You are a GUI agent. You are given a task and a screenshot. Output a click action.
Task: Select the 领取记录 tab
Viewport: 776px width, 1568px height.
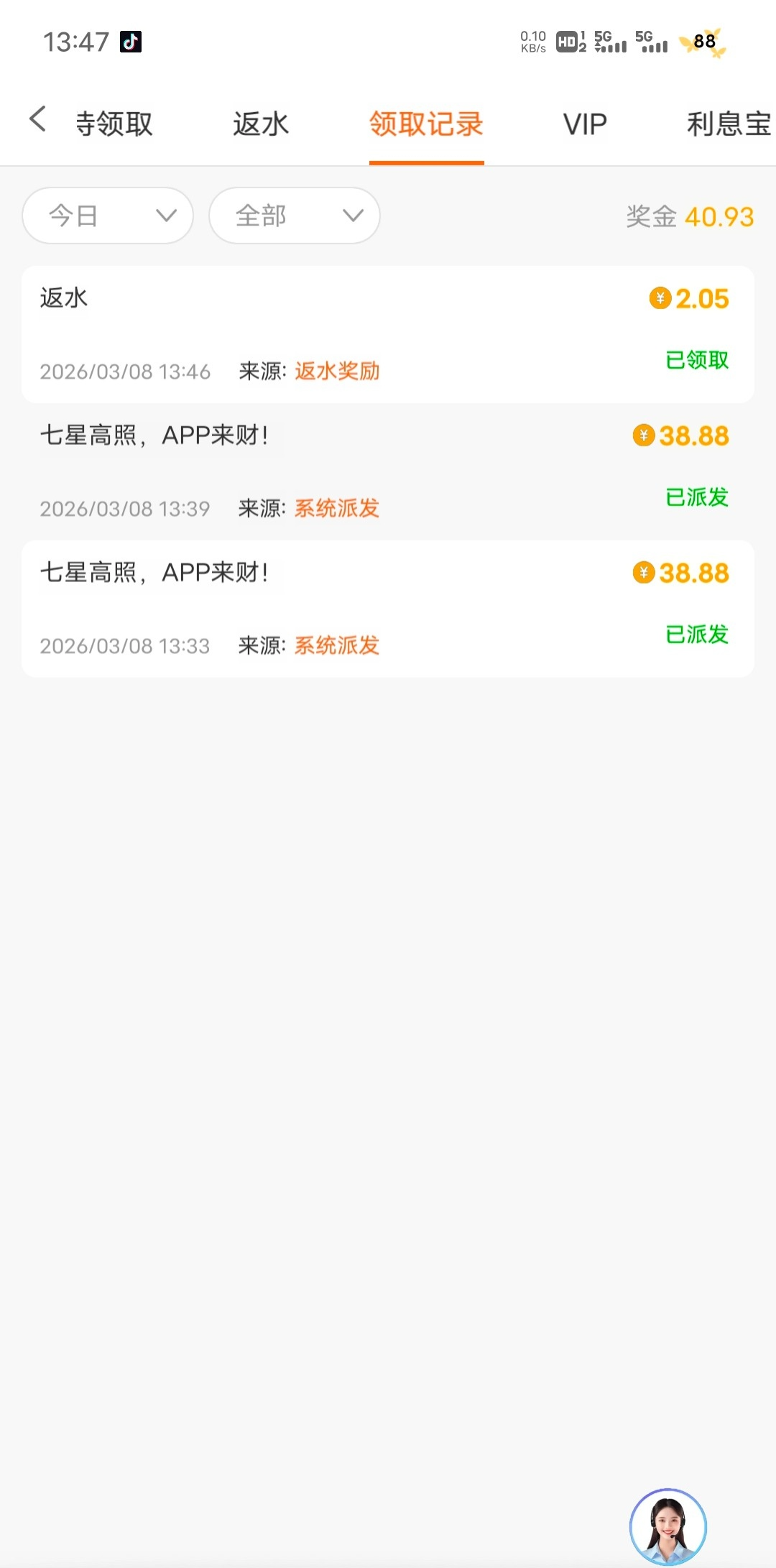click(x=426, y=124)
